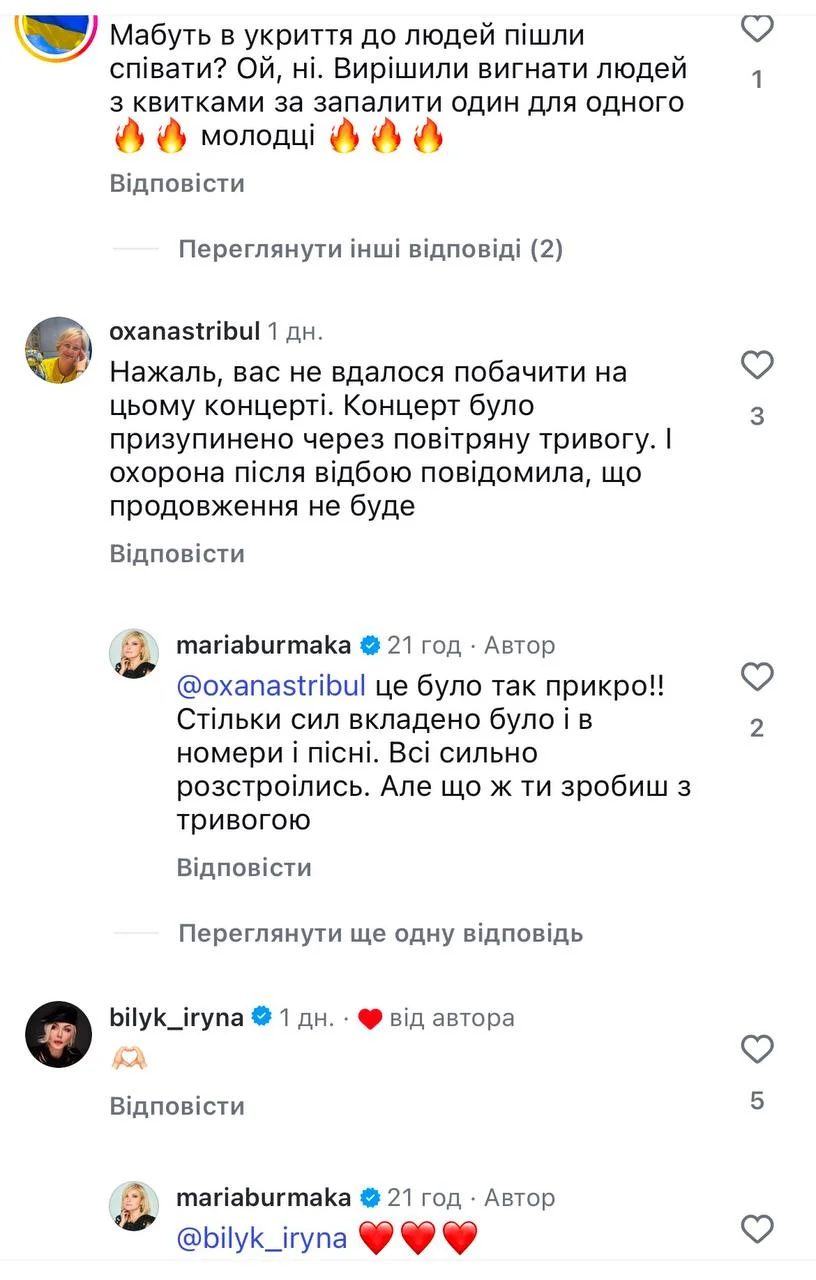This screenshot has width=816, height=1280.
Task: Like mariaburmaka's three-hearts reply
Action: (757, 1228)
